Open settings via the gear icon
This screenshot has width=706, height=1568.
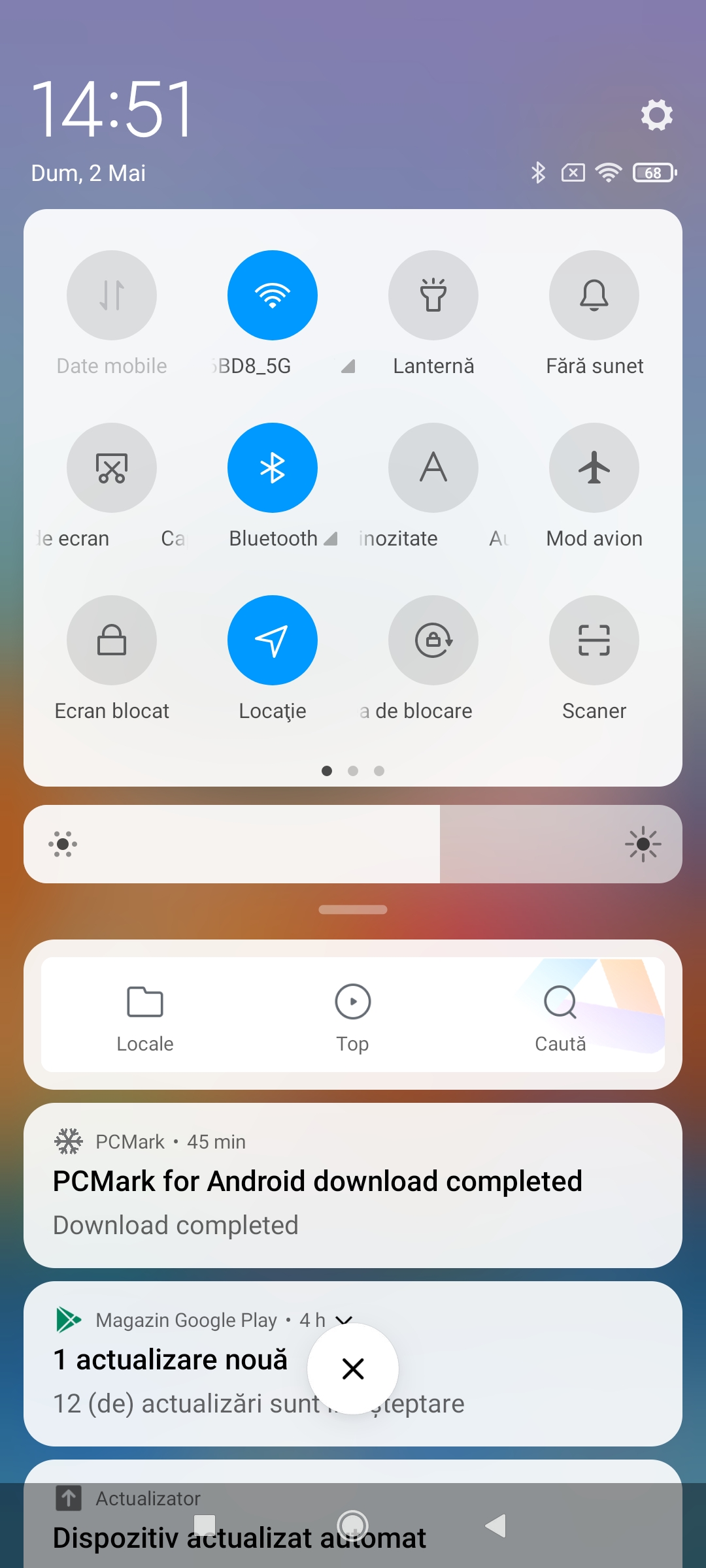(x=656, y=115)
